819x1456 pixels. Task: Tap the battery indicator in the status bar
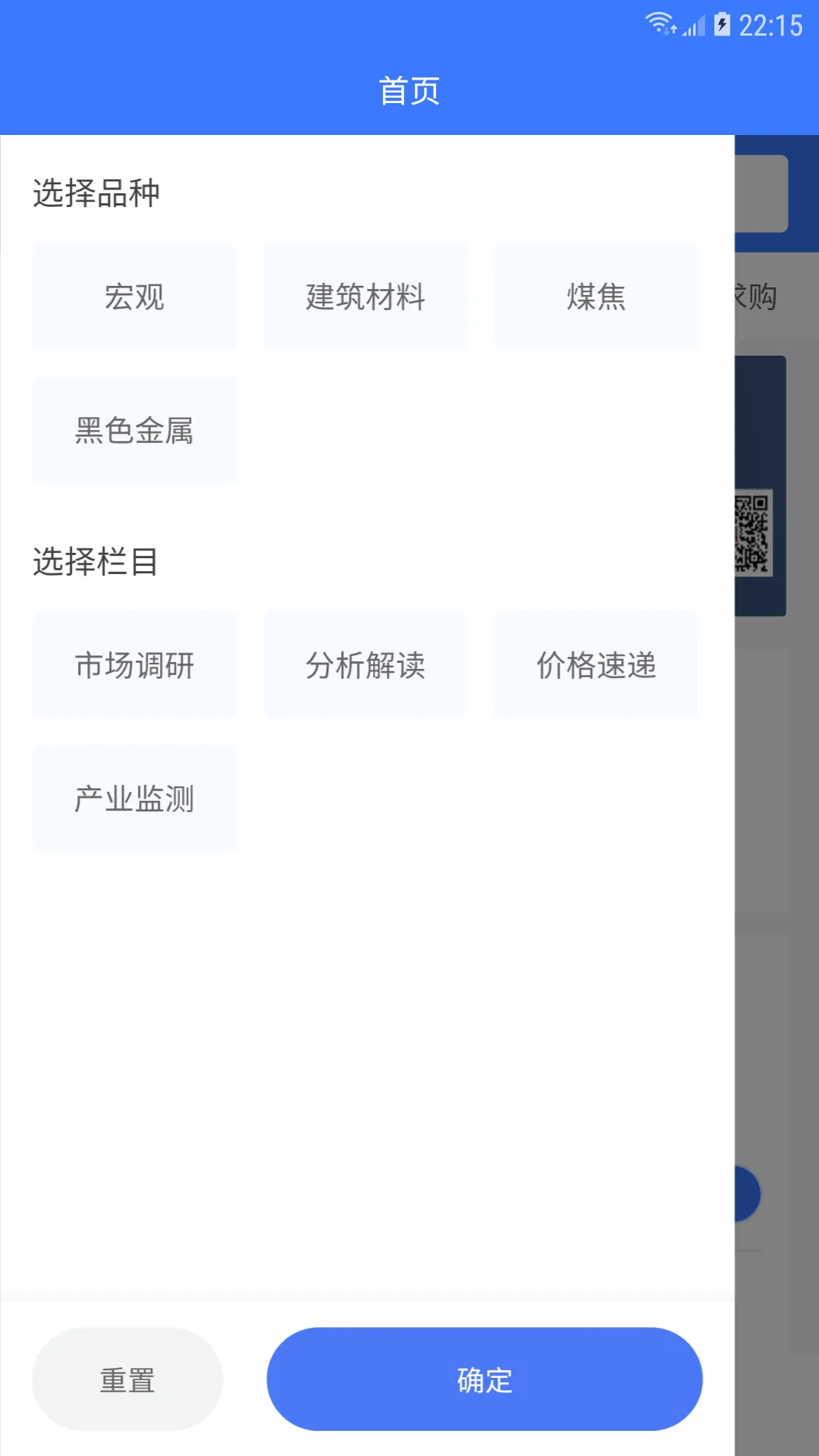pyautogui.click(x=722, y=23)
